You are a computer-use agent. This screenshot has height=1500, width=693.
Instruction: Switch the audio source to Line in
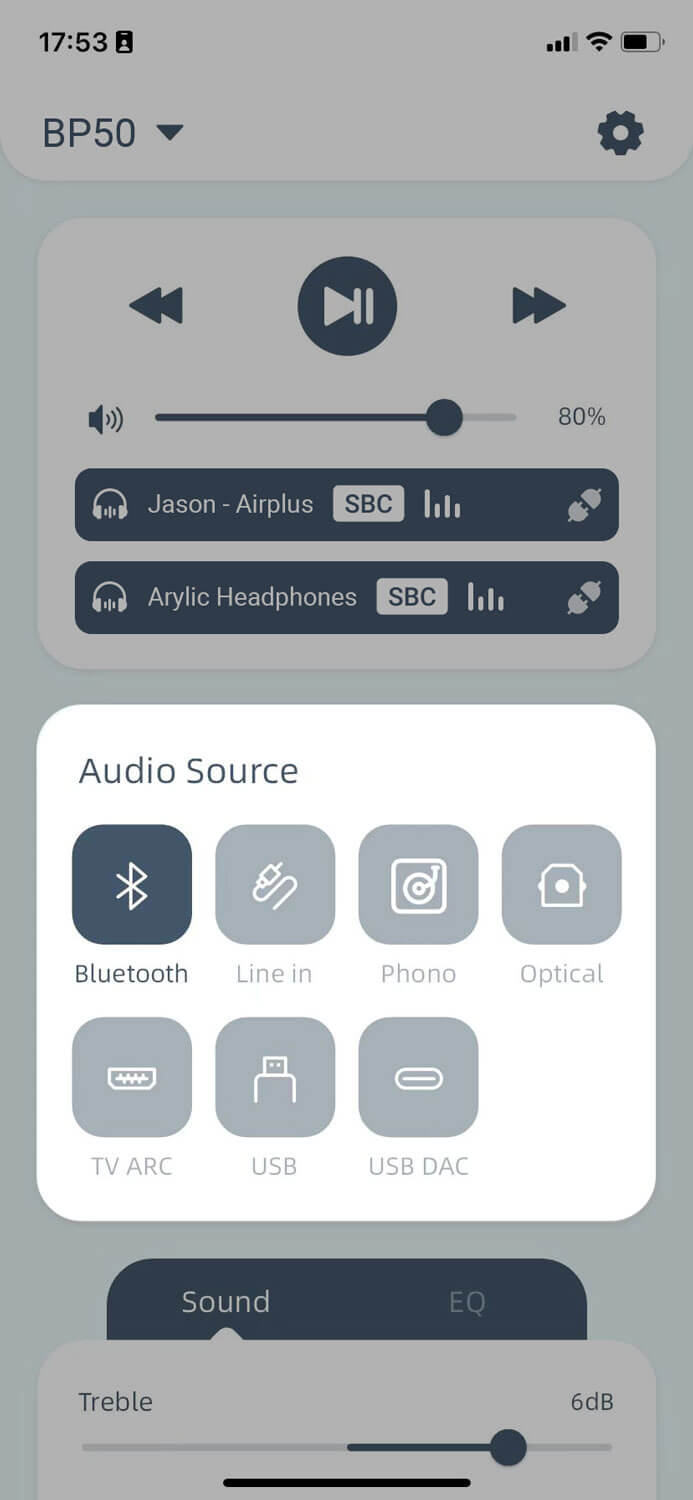click(x=275, y=885)
